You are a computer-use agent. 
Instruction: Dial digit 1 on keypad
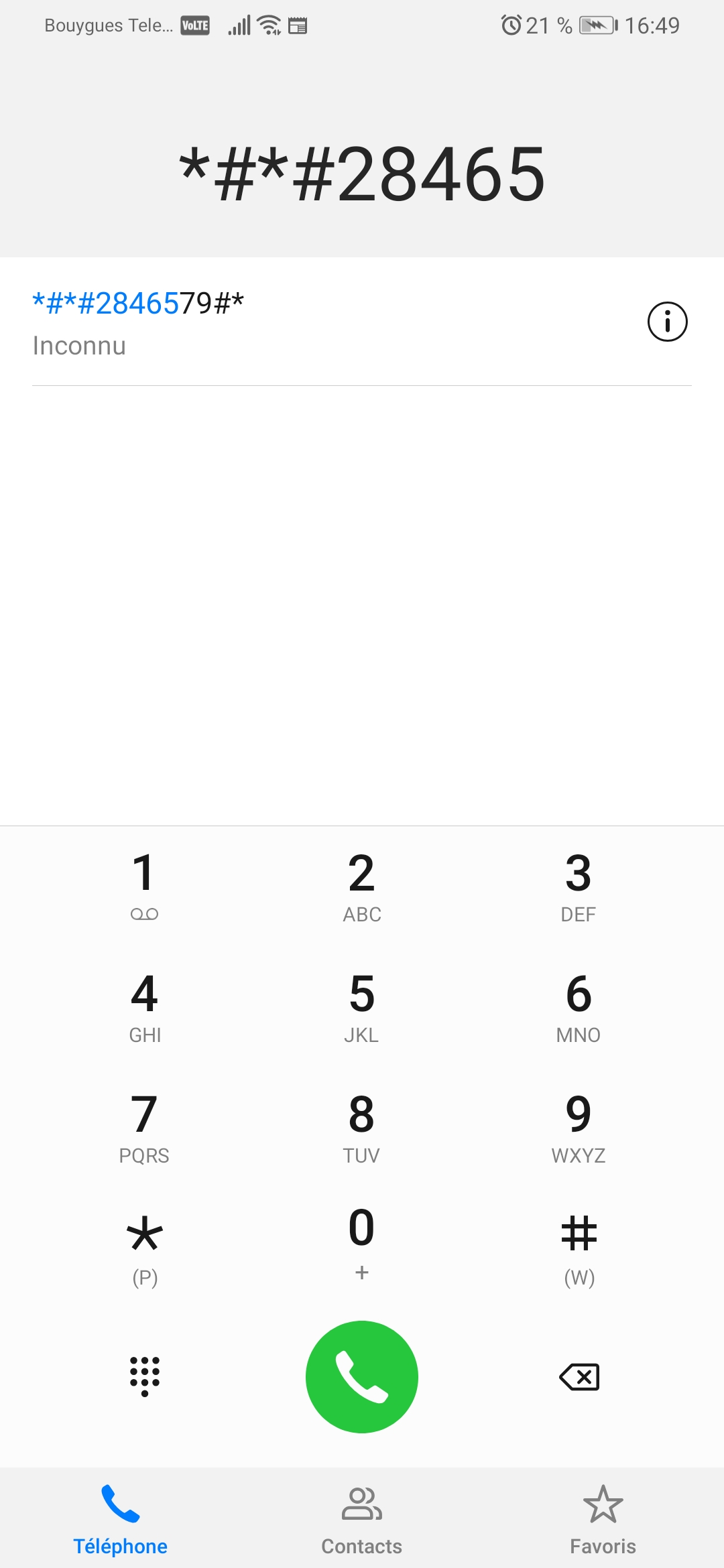[x=144, y=885]
